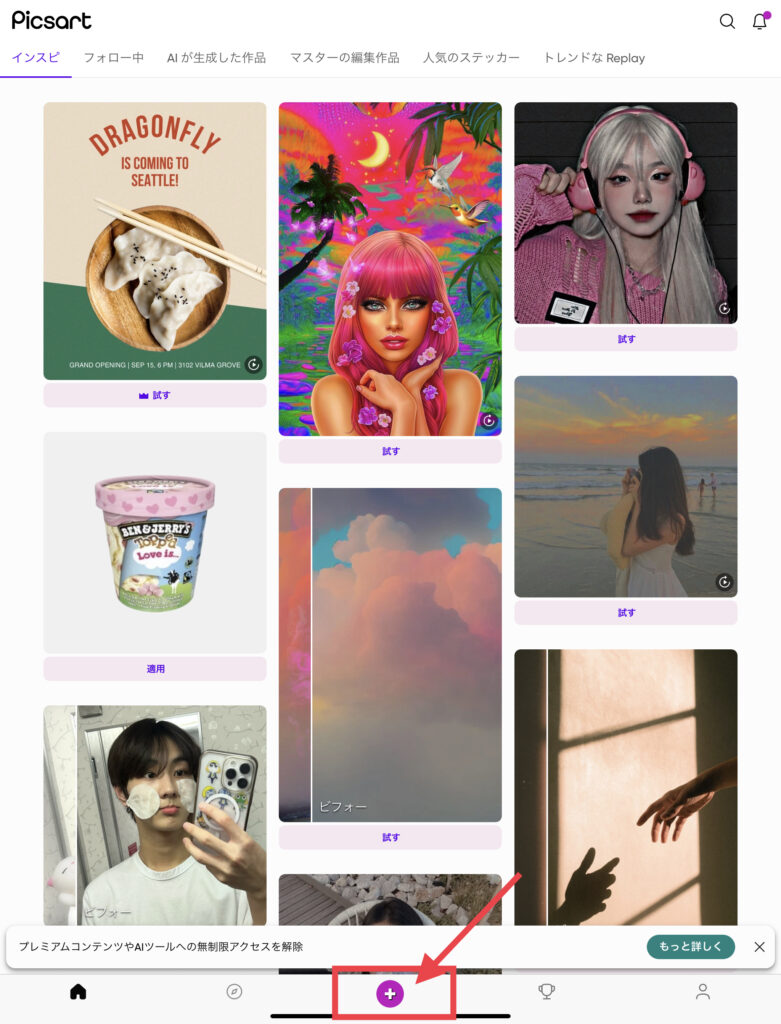Switch to the トレンドな Replay tab
Viewport: 781px width, 1024px height.
(594, 58)
